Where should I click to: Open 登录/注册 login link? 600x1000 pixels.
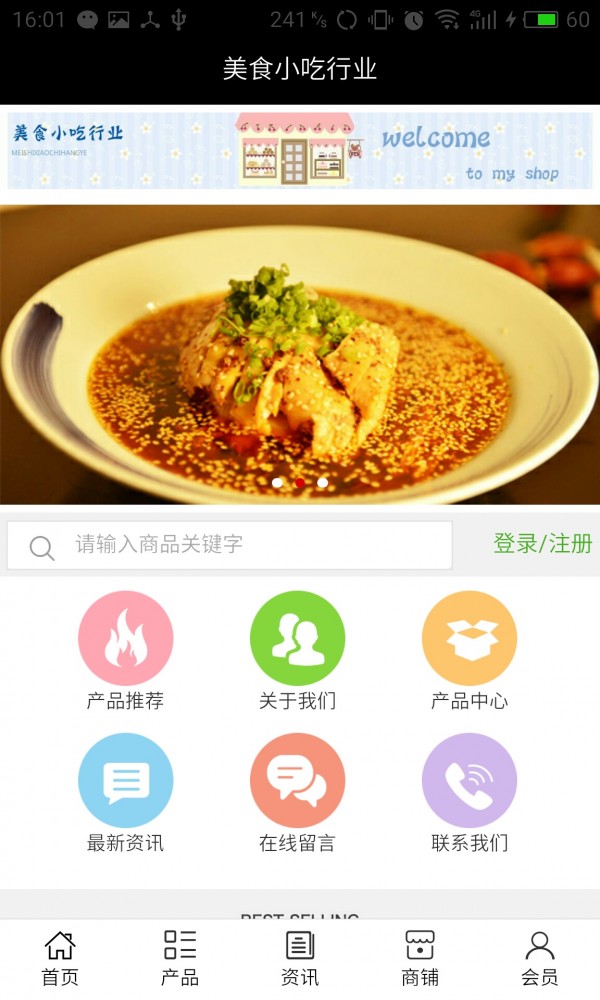click(x=542, y=544)
